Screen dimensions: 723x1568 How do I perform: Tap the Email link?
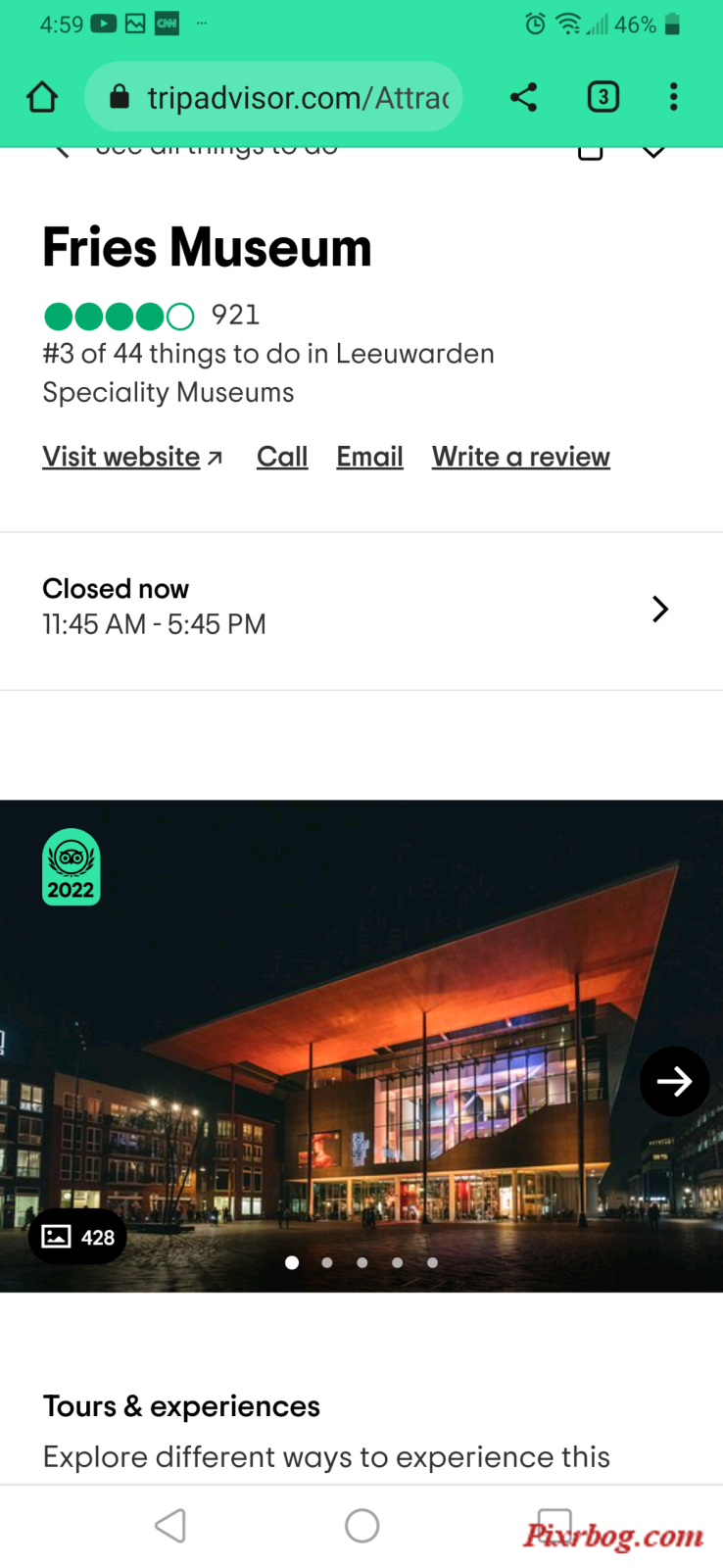coord(369,457)
